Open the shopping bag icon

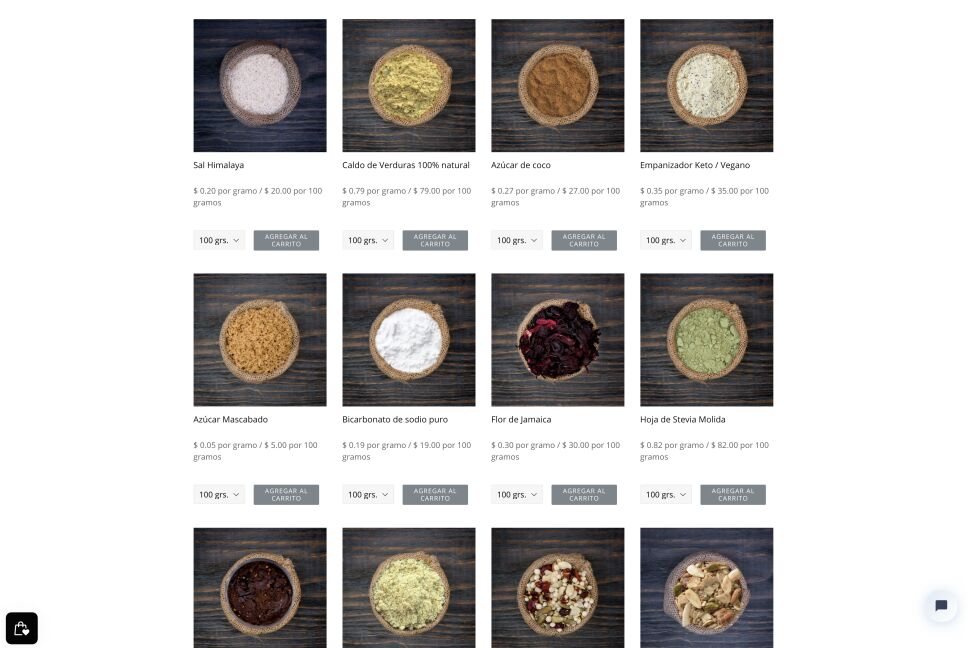[x=22, y=628]
